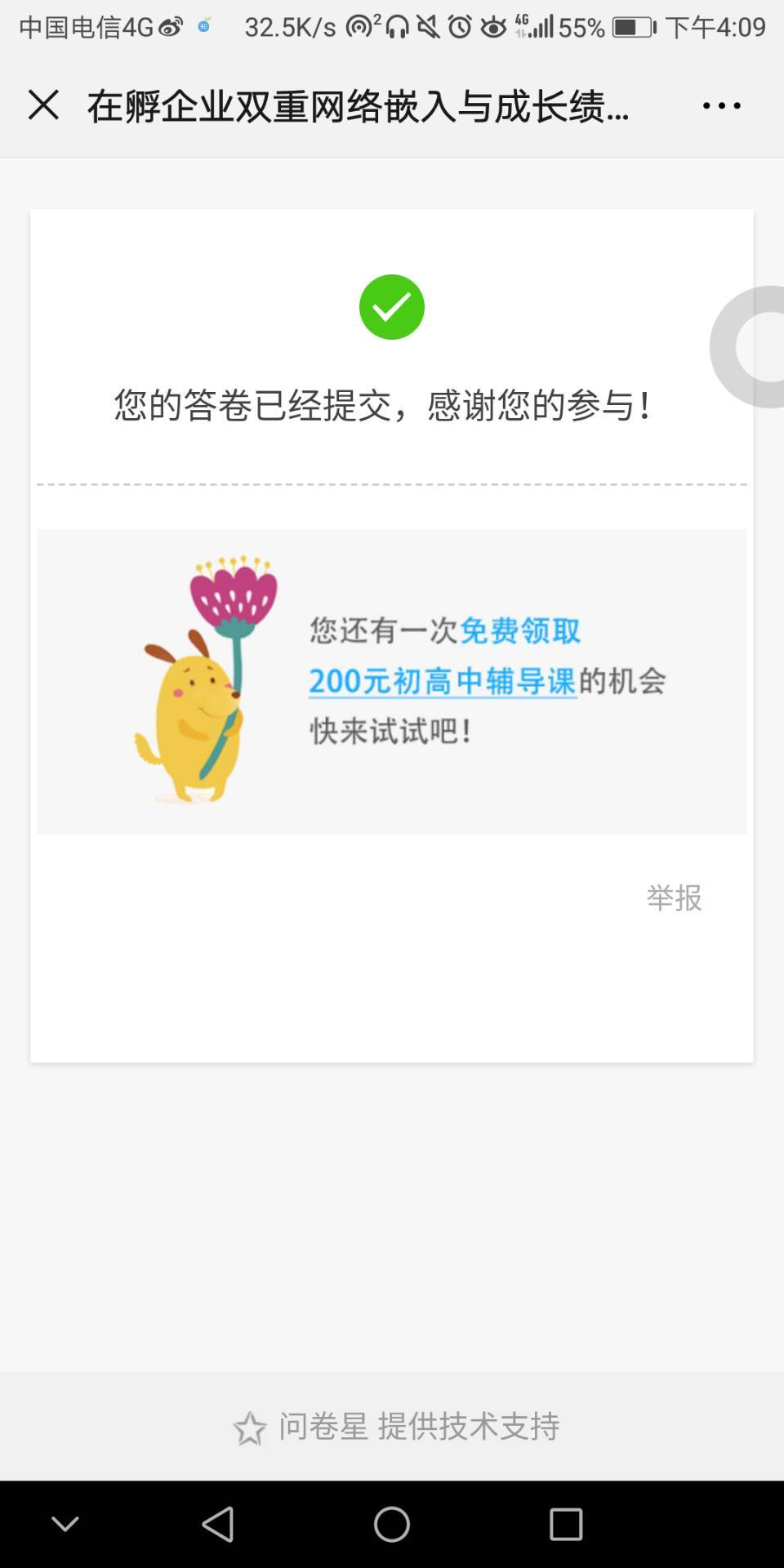Tap 举报 to report this survey
This screenshot has height=1568, width=784.
(x=674, y=898)
